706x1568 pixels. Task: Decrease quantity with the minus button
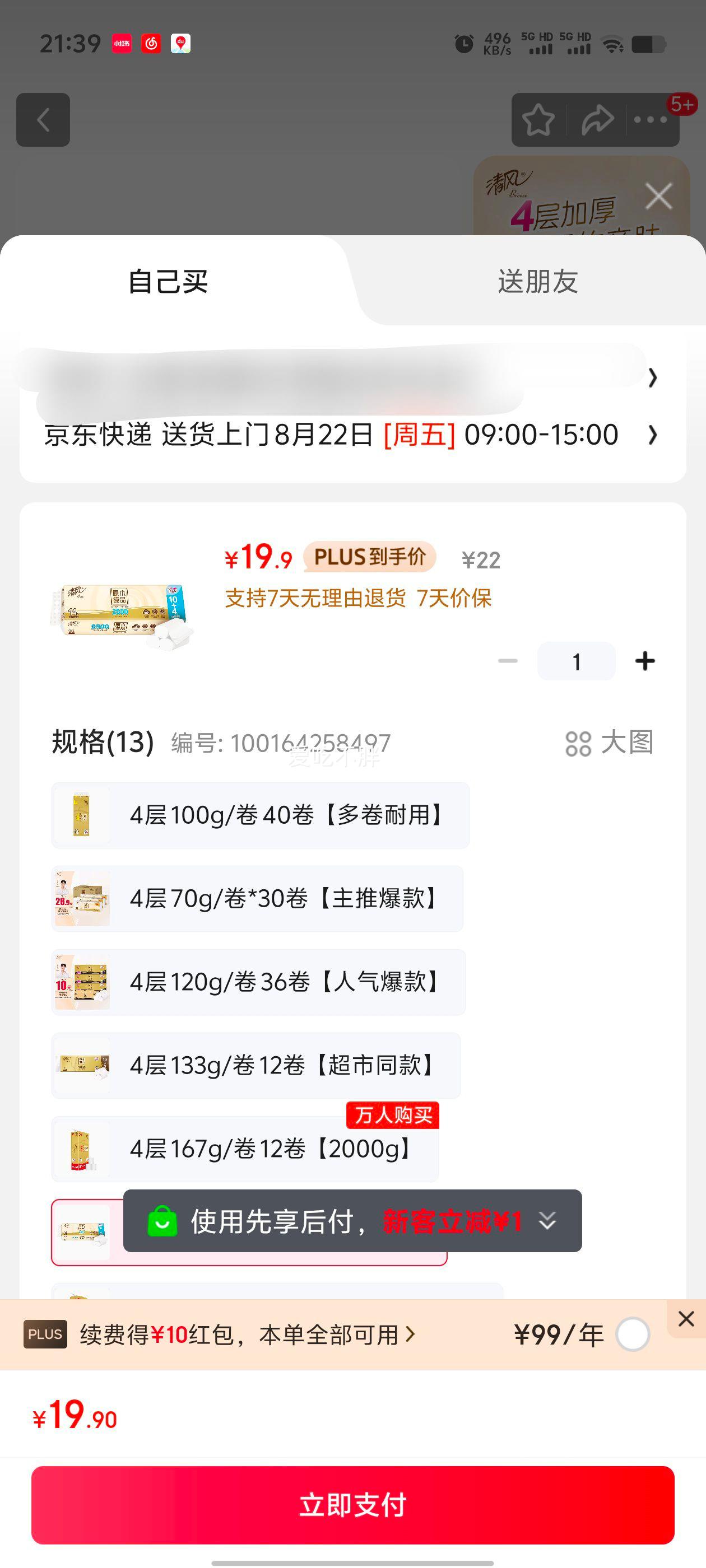[509, 661]
